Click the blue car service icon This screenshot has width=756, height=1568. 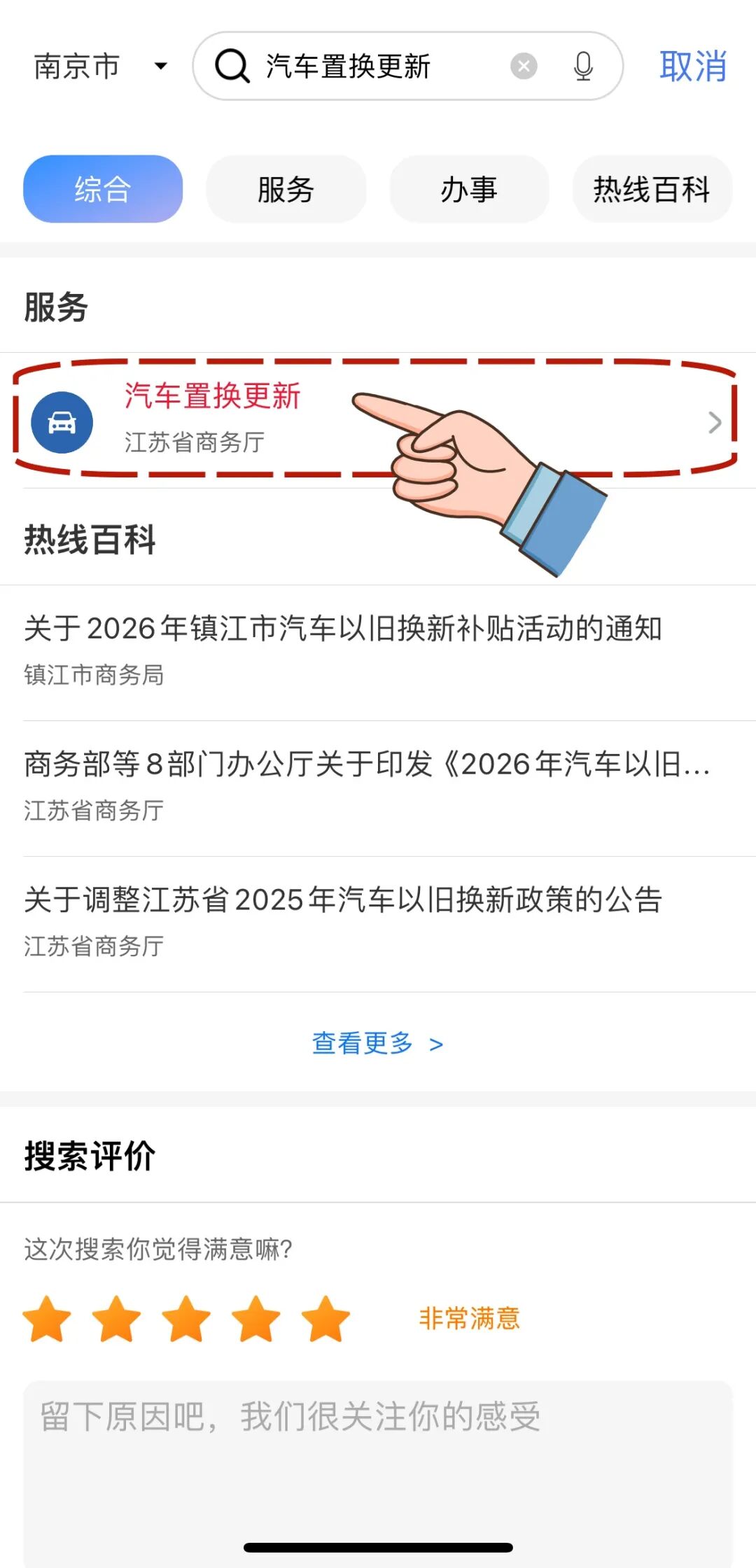[62, 422]
